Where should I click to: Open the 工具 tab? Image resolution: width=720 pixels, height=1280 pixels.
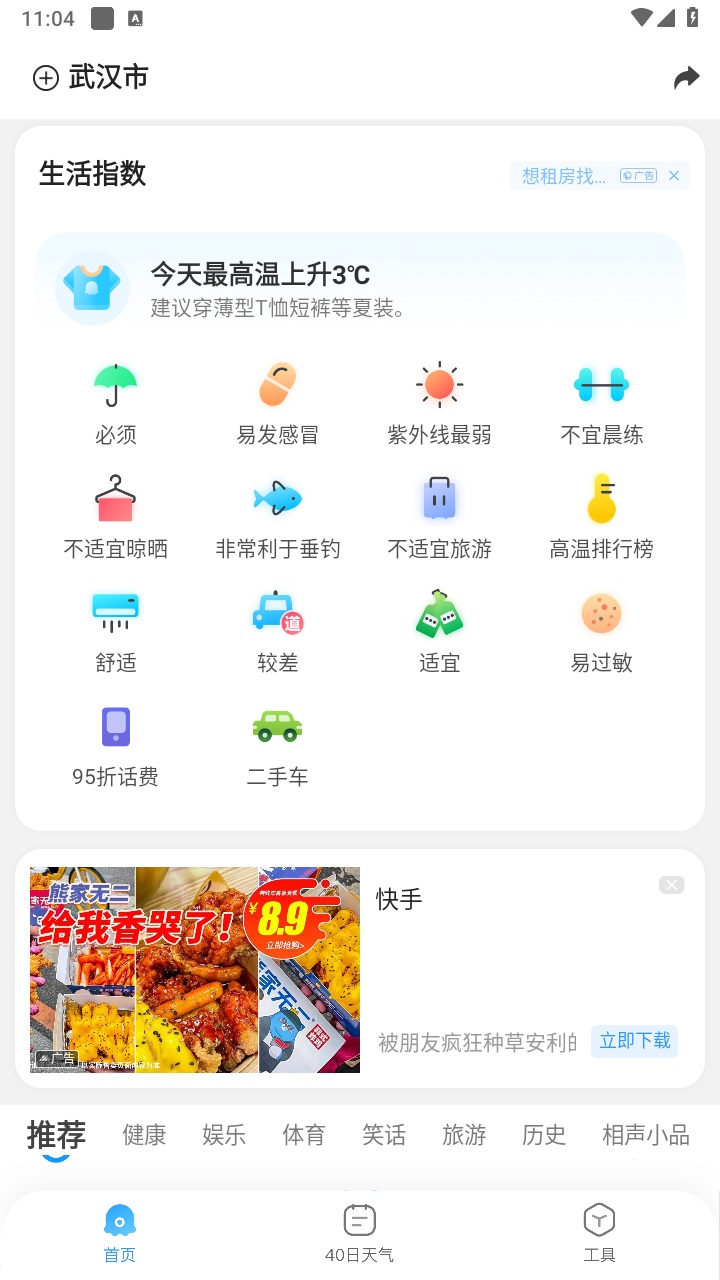coord(599,1233)
